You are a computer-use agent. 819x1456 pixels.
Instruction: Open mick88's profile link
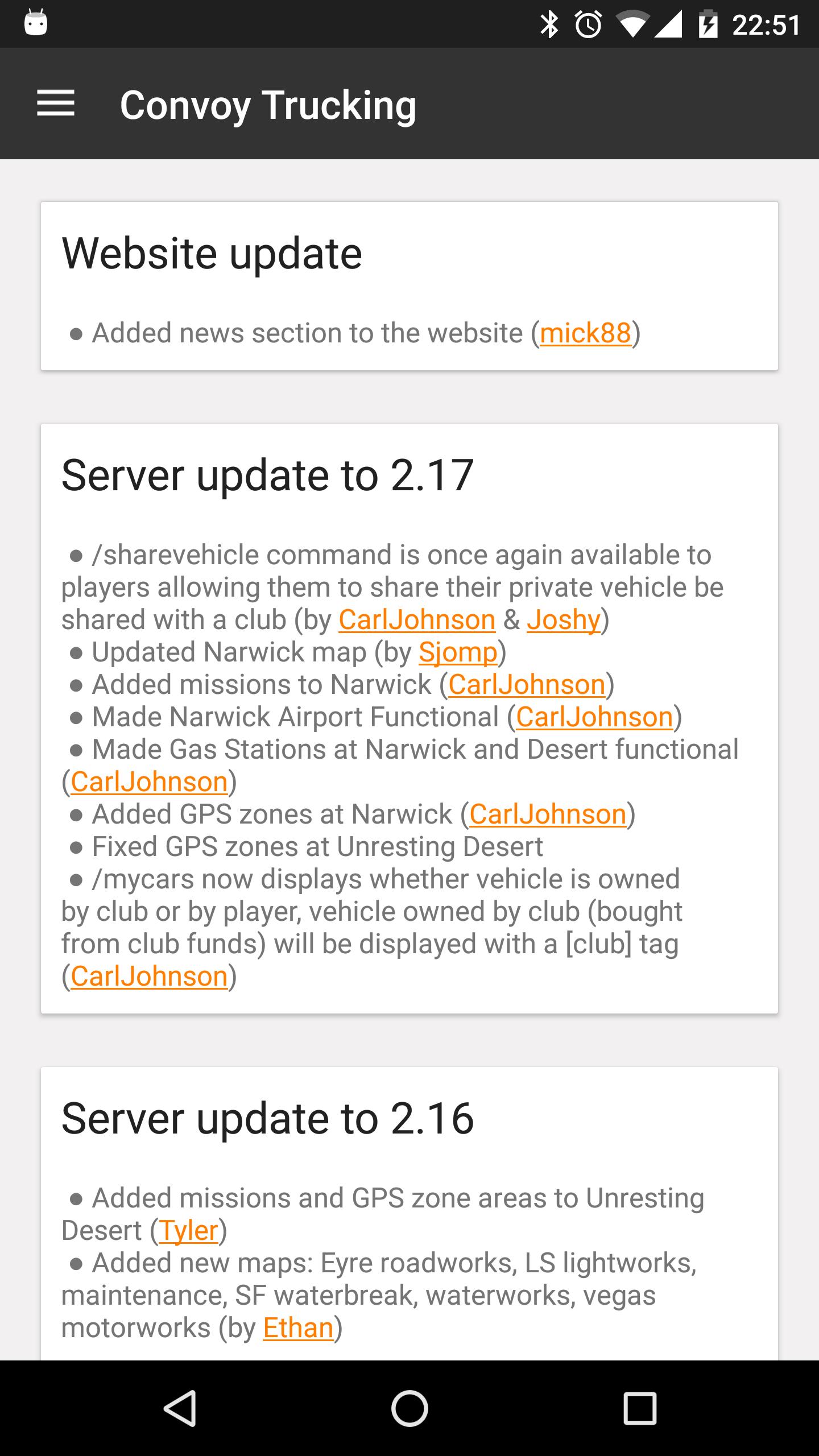point(585,333)
